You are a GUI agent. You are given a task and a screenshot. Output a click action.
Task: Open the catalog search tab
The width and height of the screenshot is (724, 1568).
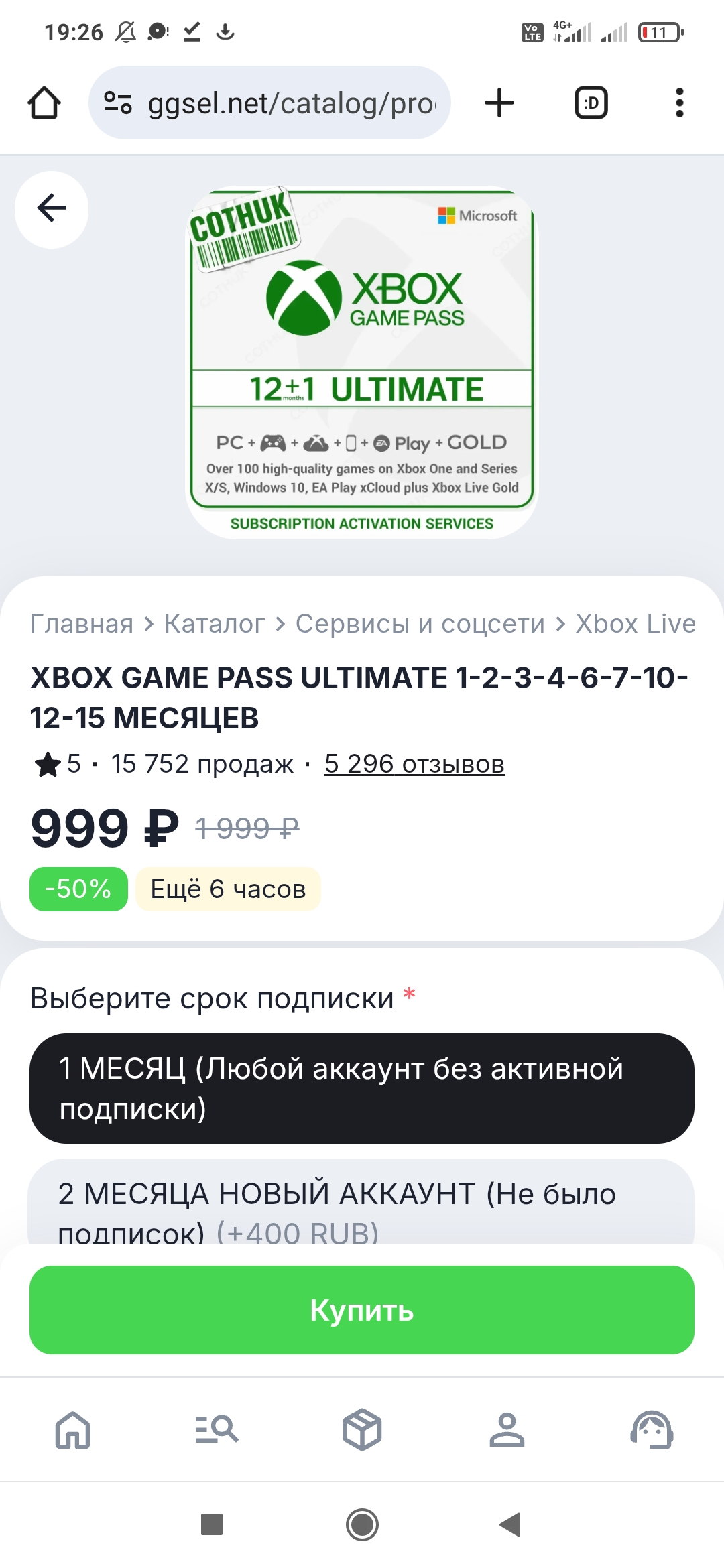(217, 1430)
